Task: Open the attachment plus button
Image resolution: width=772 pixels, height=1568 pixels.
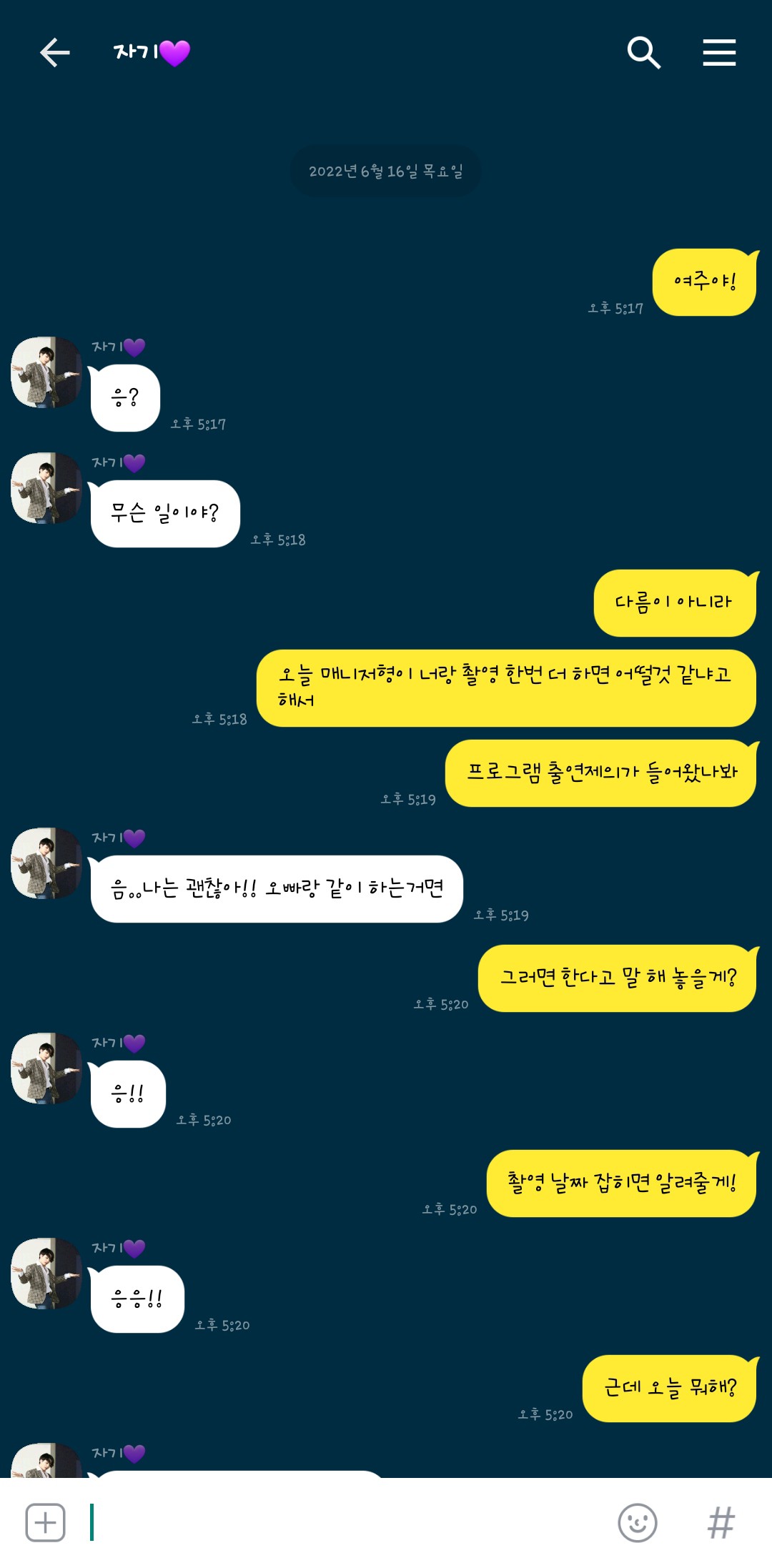Action: tap(46, 1522)
